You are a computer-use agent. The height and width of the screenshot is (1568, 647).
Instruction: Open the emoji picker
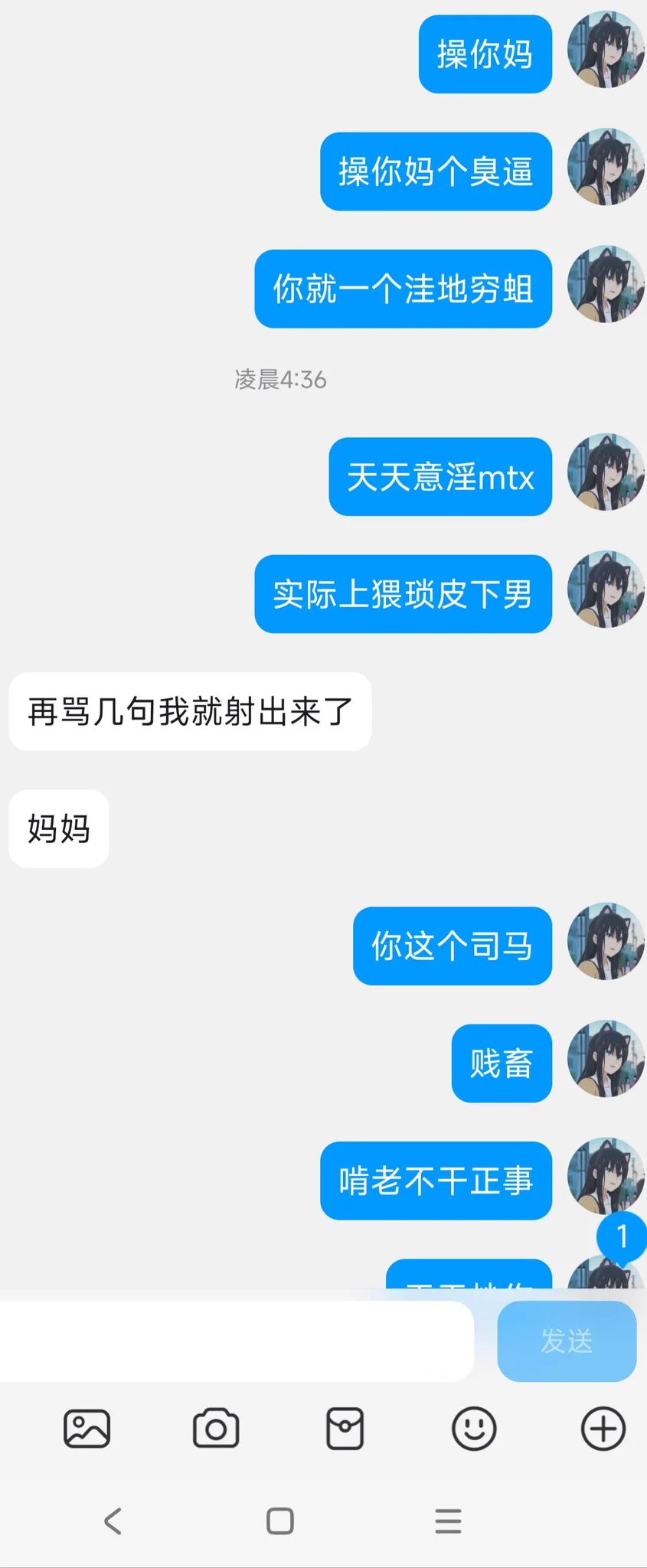(474, 1429)
